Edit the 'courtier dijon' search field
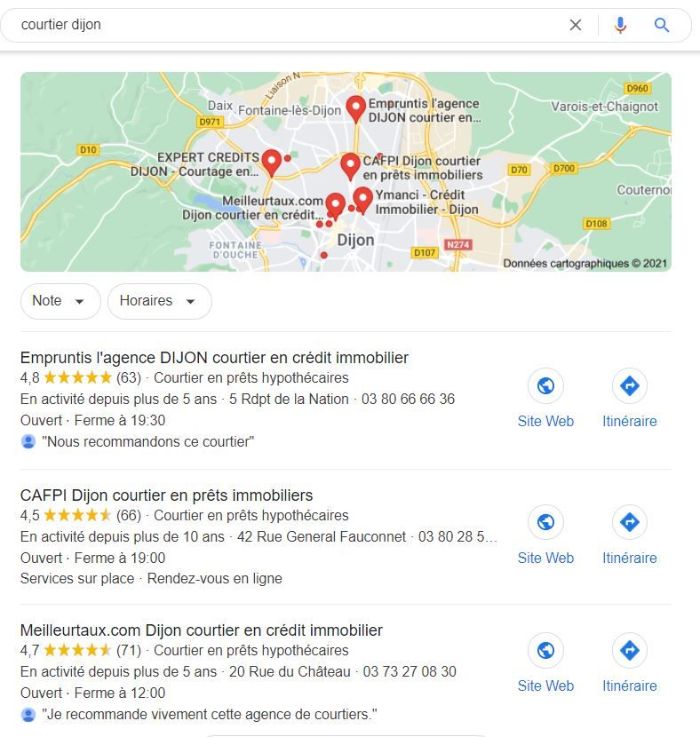Screen dimensions: 700x737 [x=280, y=25]
